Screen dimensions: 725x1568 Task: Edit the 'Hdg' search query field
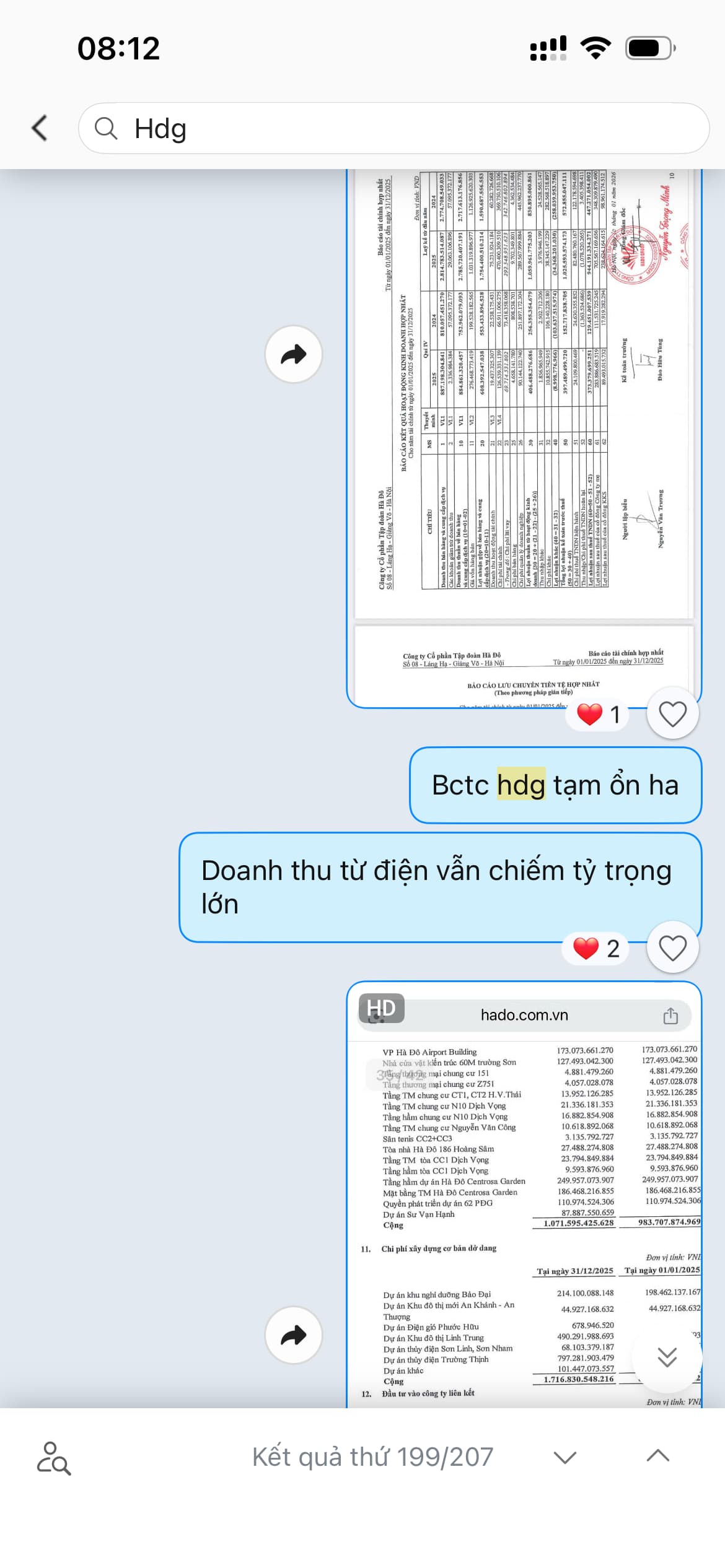coord(409,129)
